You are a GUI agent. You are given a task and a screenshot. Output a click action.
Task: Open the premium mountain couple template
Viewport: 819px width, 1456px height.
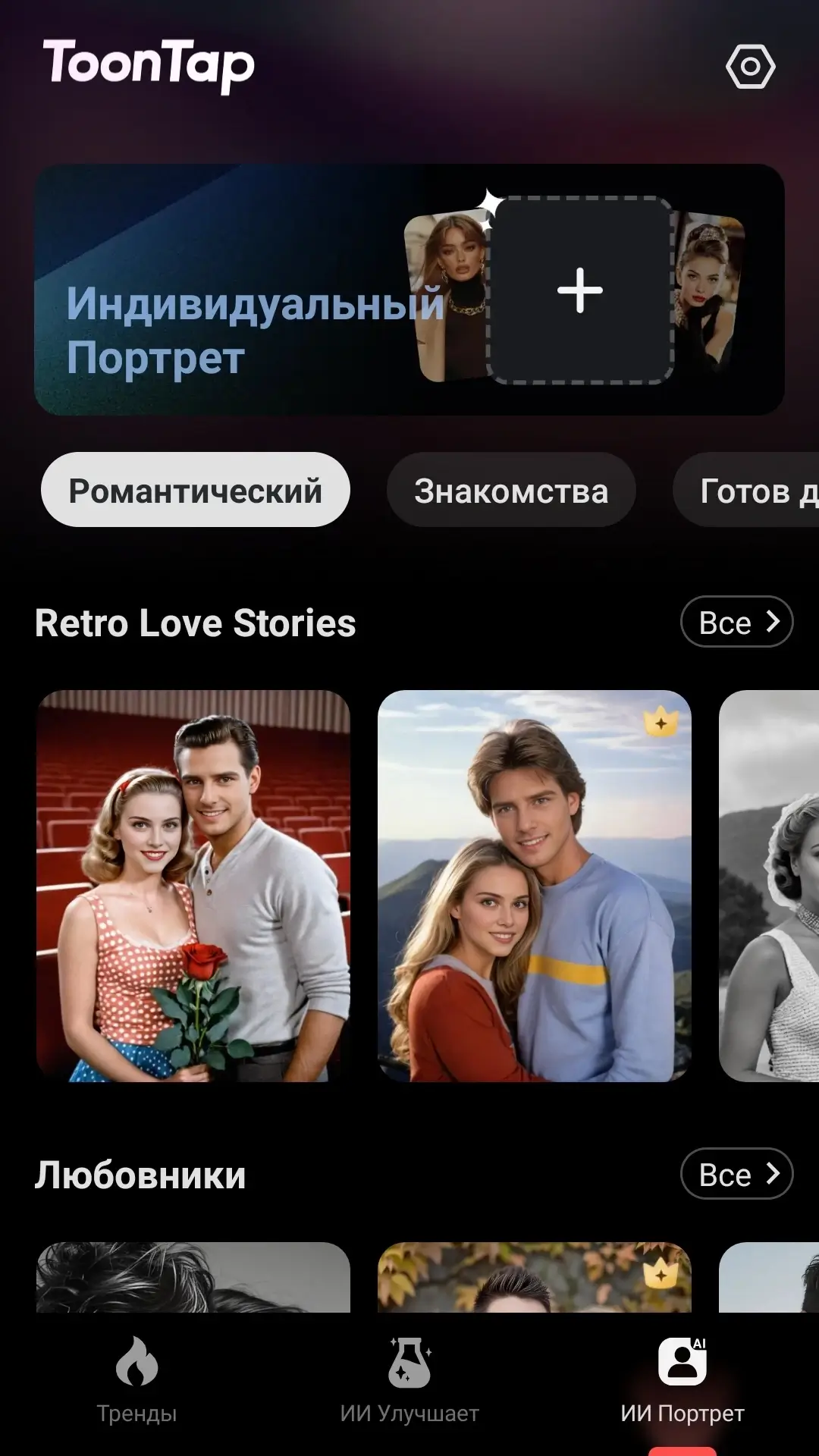pyautogui.click(x=535, y=886)
